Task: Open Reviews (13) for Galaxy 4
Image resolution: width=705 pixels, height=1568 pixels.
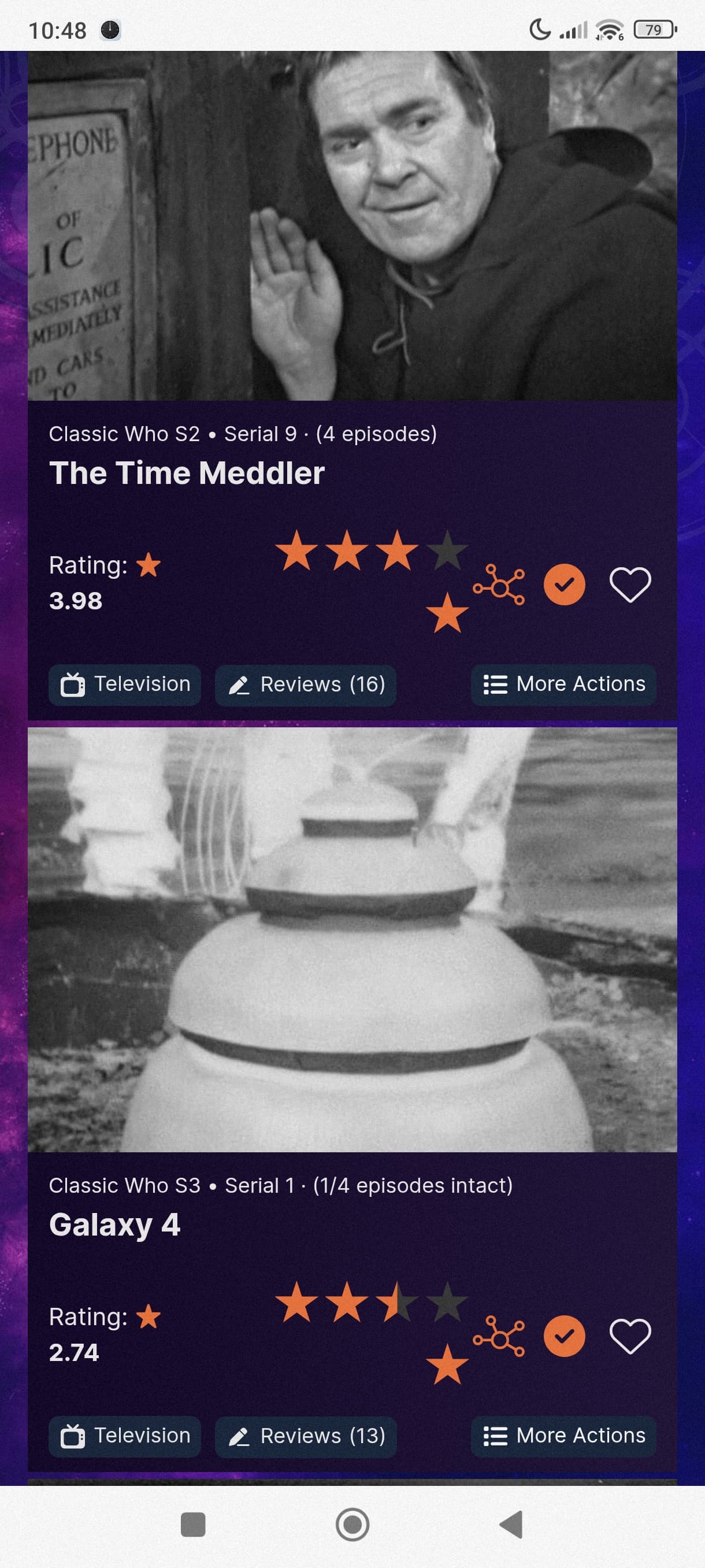Action: 305,1437
